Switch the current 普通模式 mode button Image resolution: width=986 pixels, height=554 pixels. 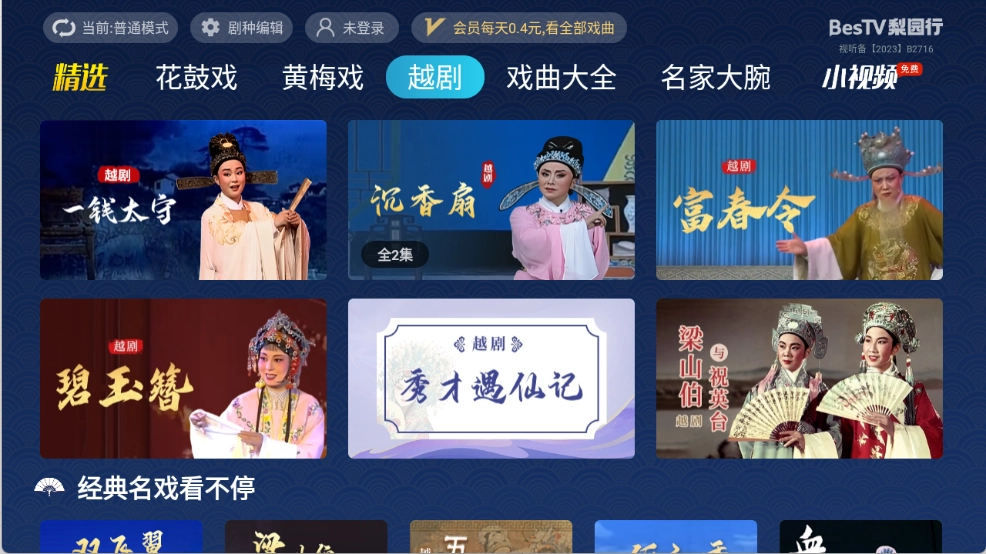click(110, 28)
